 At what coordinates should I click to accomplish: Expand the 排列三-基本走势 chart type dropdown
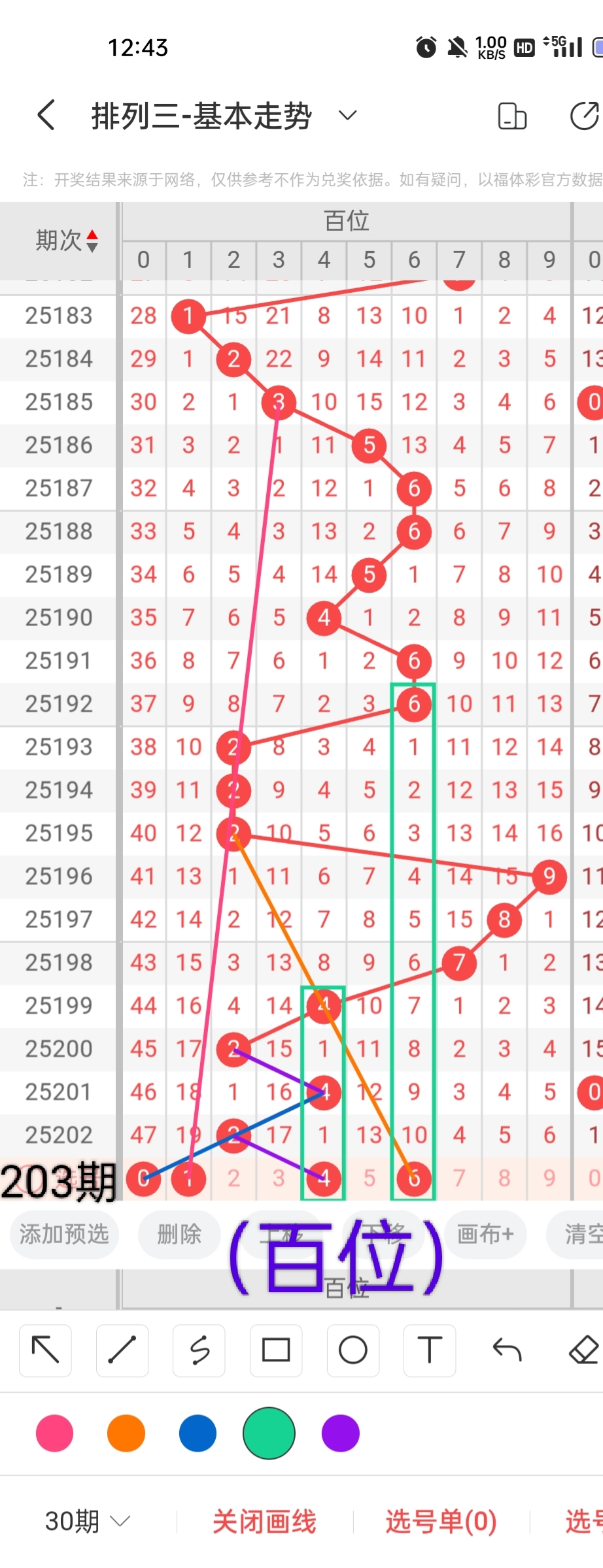click(347, 116)
